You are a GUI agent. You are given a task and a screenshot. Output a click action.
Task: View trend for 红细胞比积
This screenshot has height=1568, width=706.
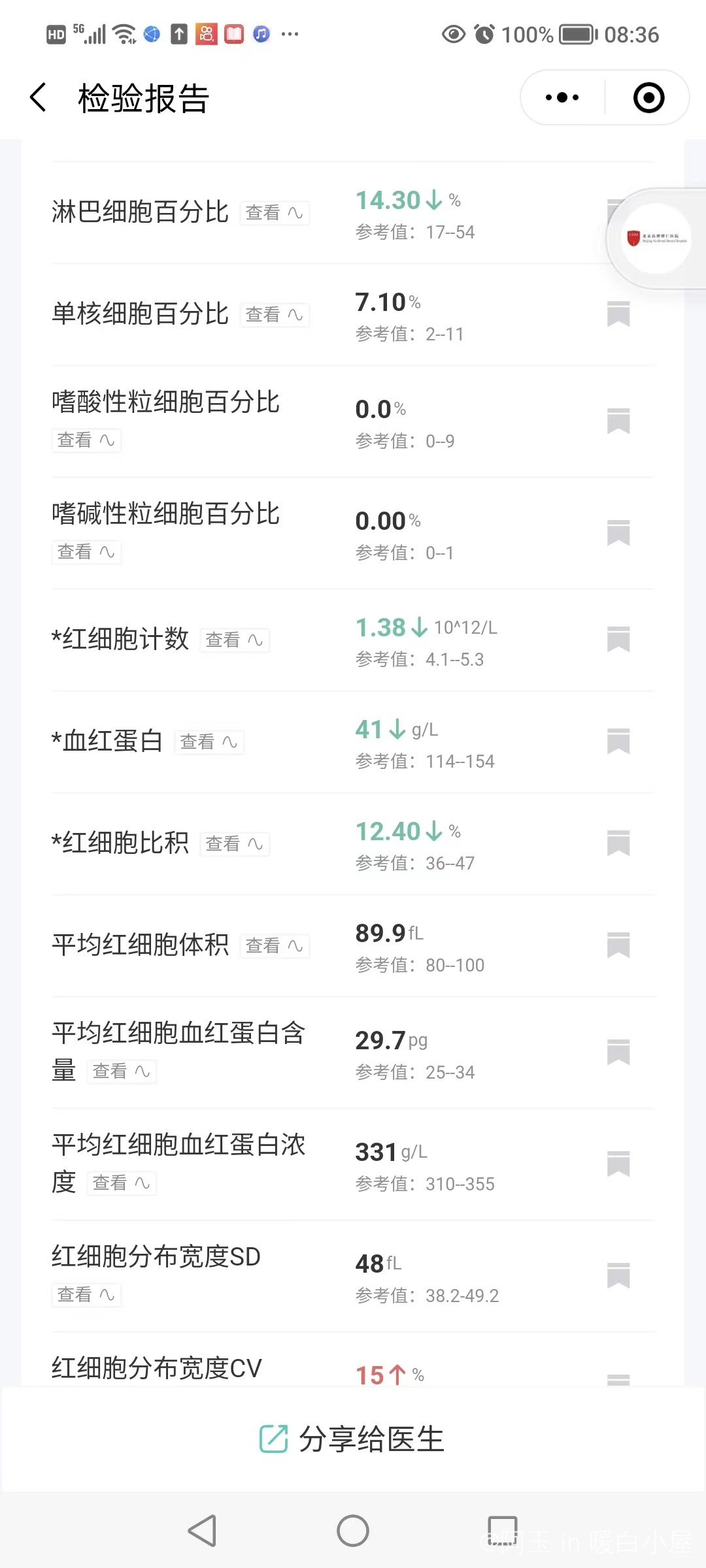[235, 844]
